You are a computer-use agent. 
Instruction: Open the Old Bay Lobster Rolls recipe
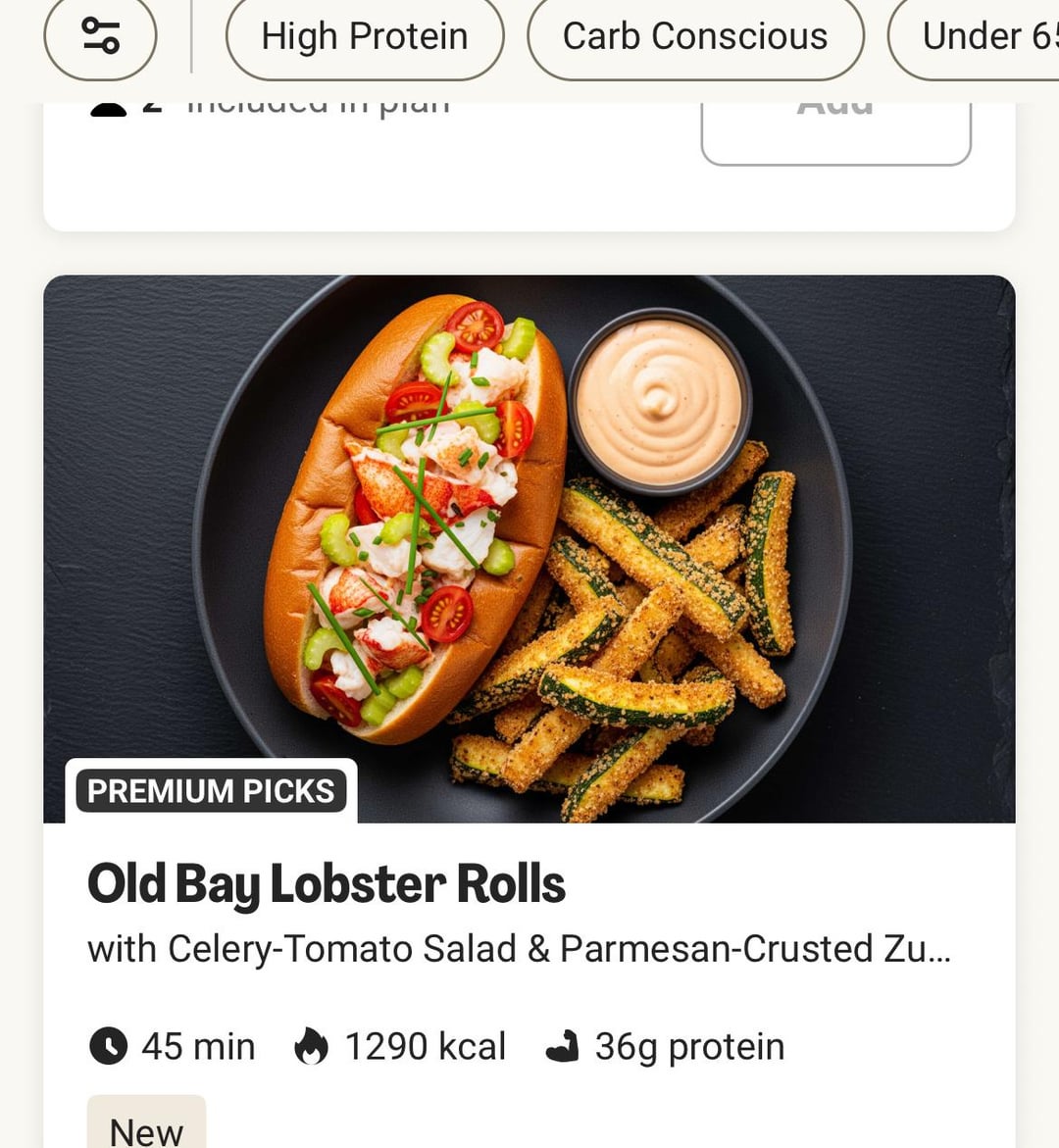pos(327,883)
